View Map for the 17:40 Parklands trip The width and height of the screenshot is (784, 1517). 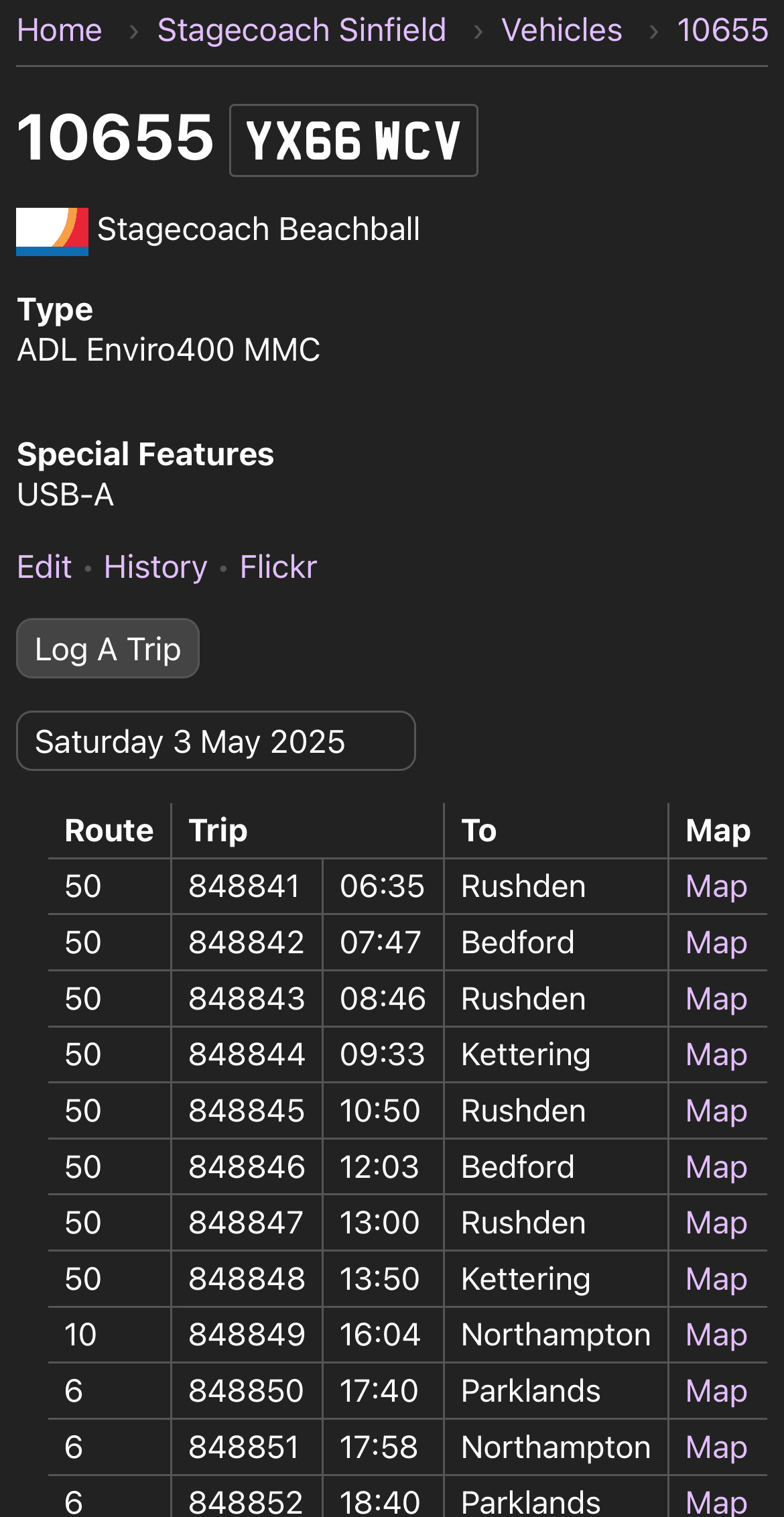[716, 1392]
